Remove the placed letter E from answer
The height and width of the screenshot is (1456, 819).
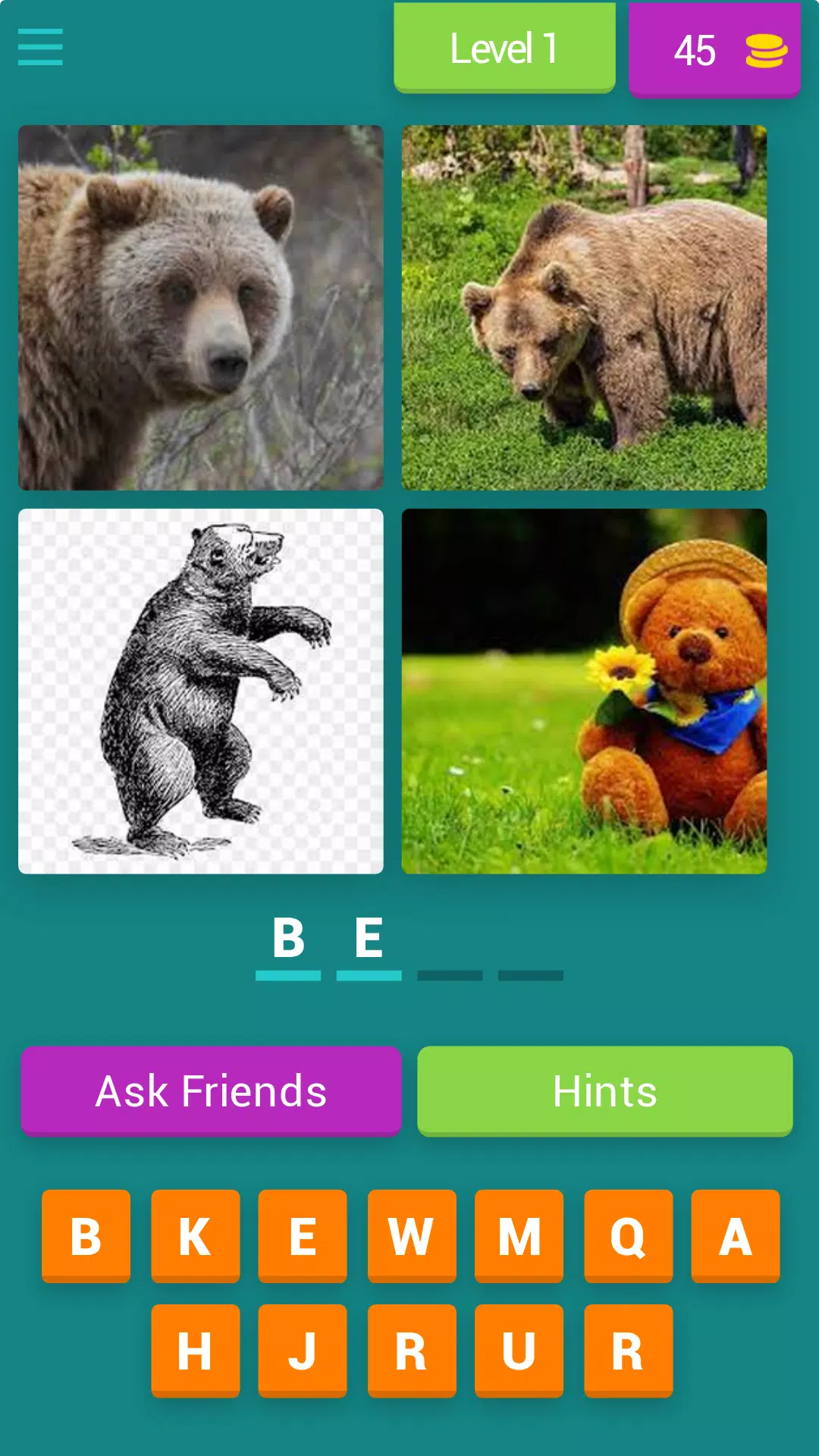point(369,940)
